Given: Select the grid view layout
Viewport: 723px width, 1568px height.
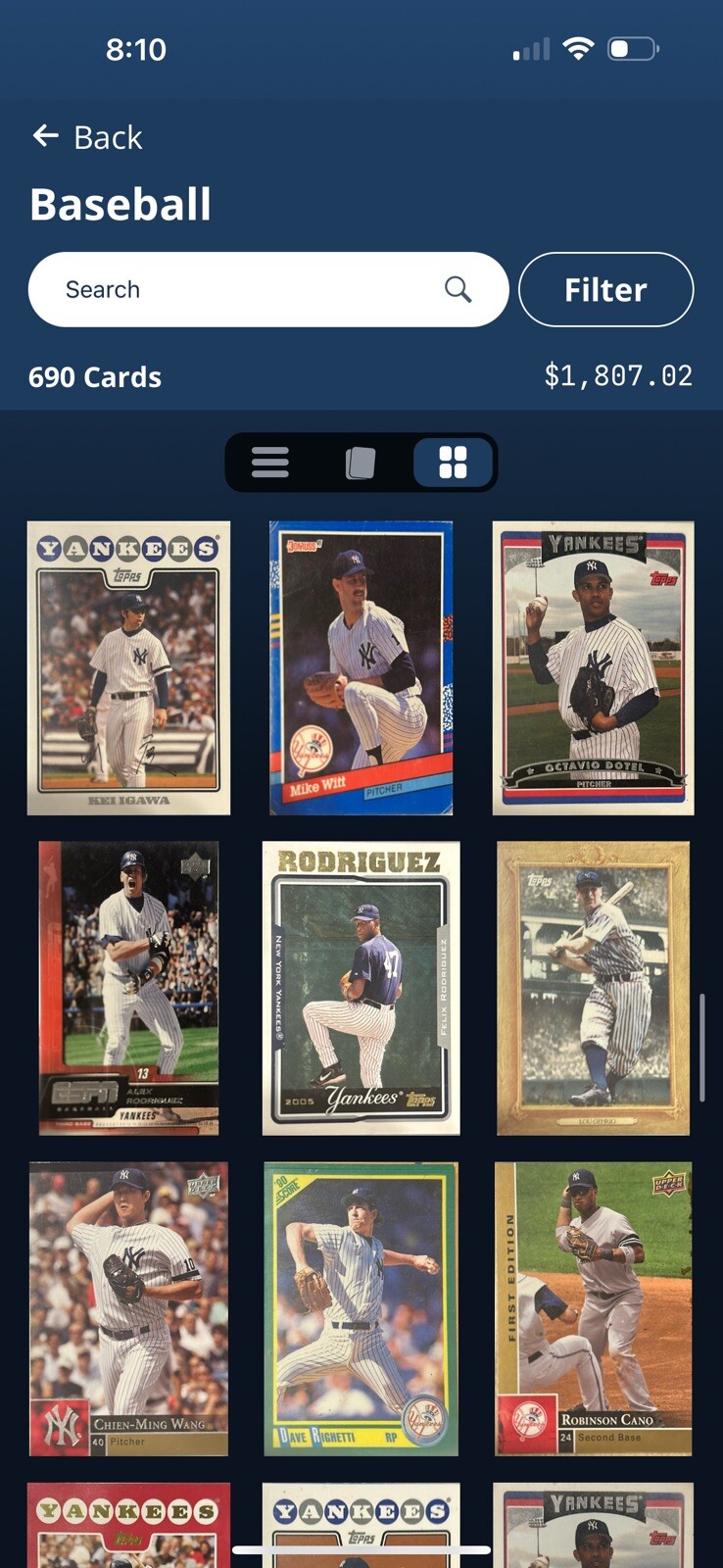Looking at the screenshot, I should [453, 463].
